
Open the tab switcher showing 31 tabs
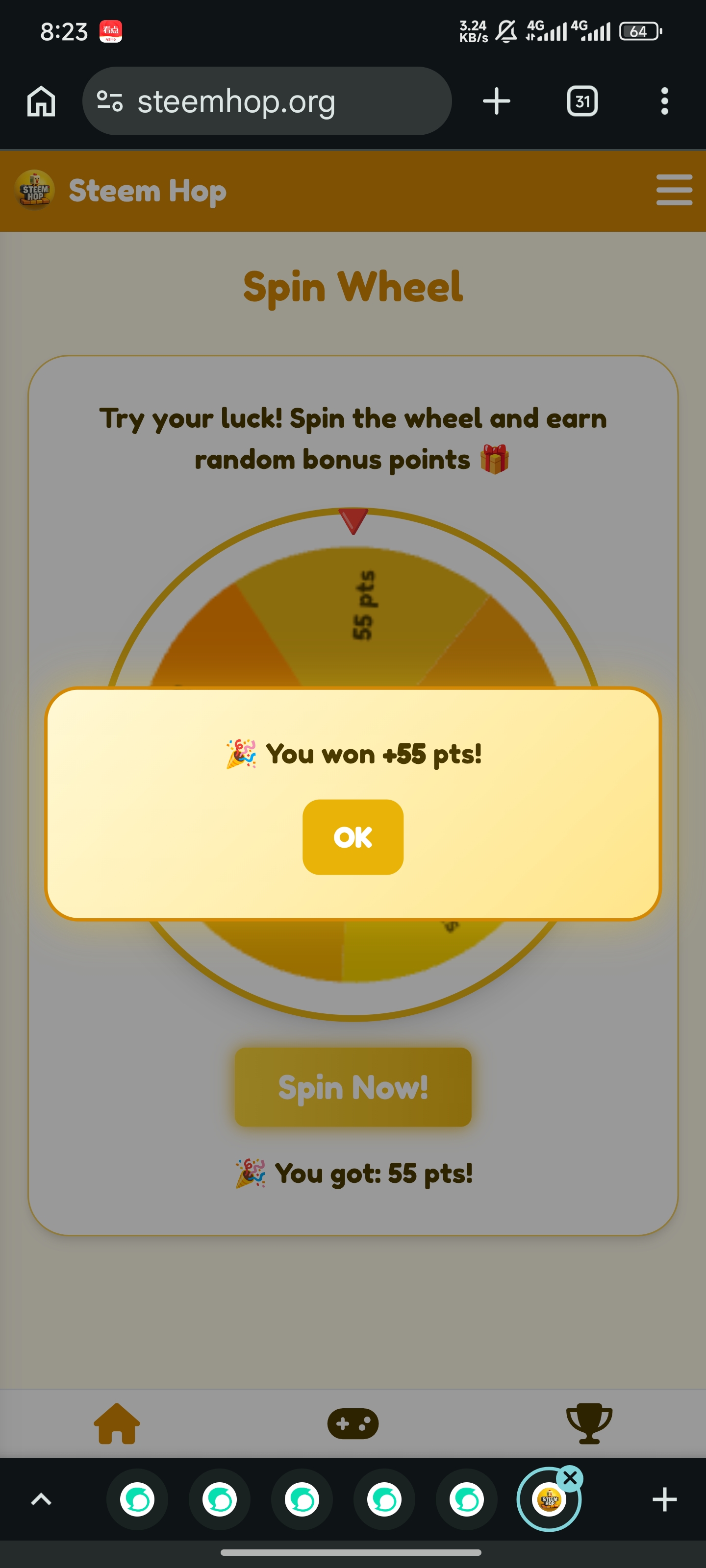(582, 101)
